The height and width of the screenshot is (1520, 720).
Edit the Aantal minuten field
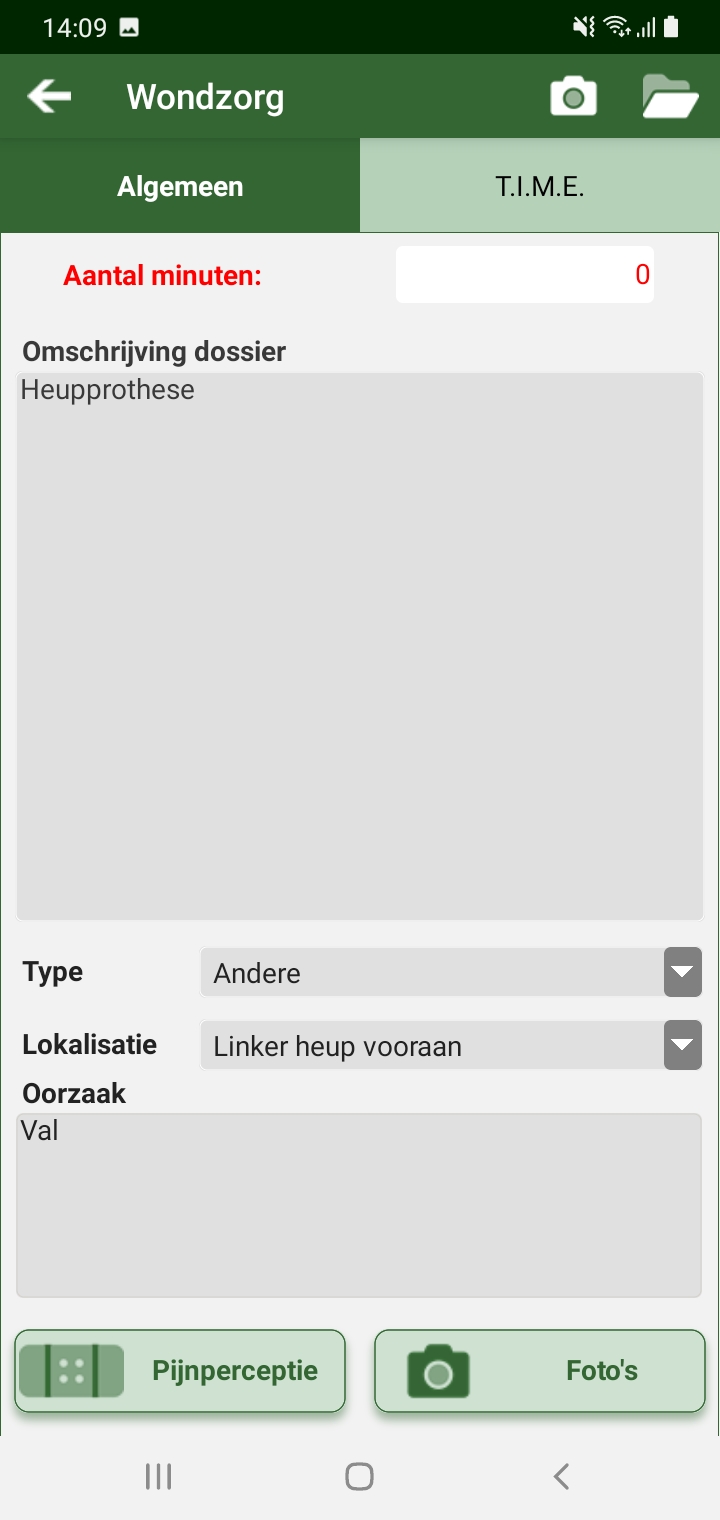524,275
